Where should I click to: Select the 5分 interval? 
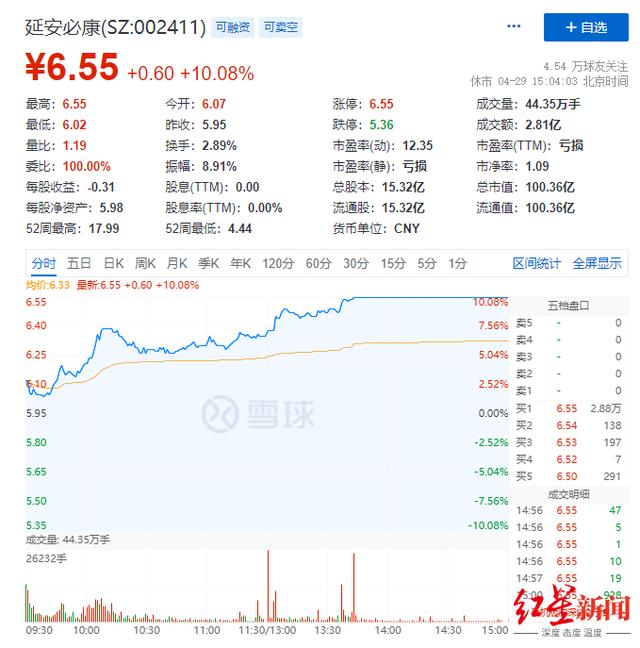click(x=427, y=263)
